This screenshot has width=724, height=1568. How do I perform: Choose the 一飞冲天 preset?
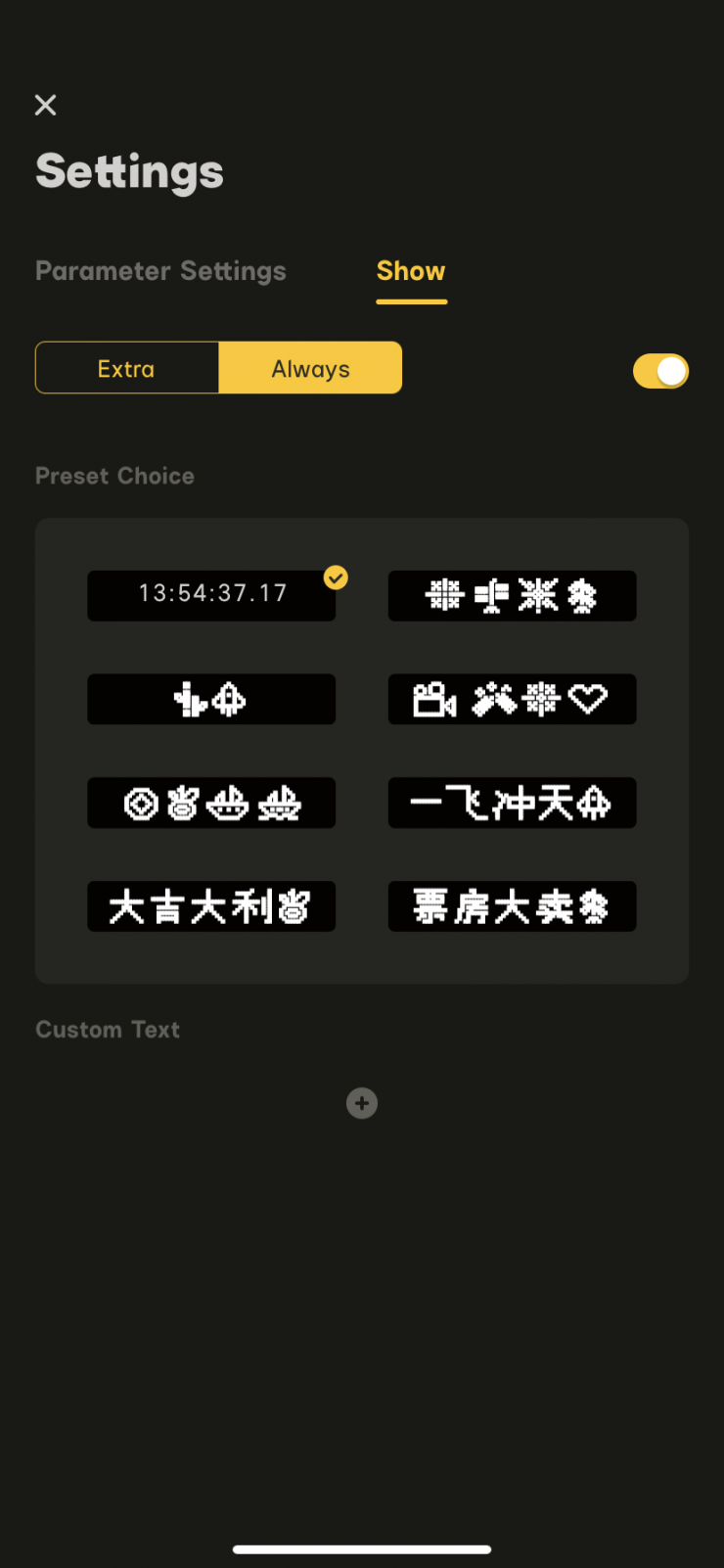(x=512, y=803)
